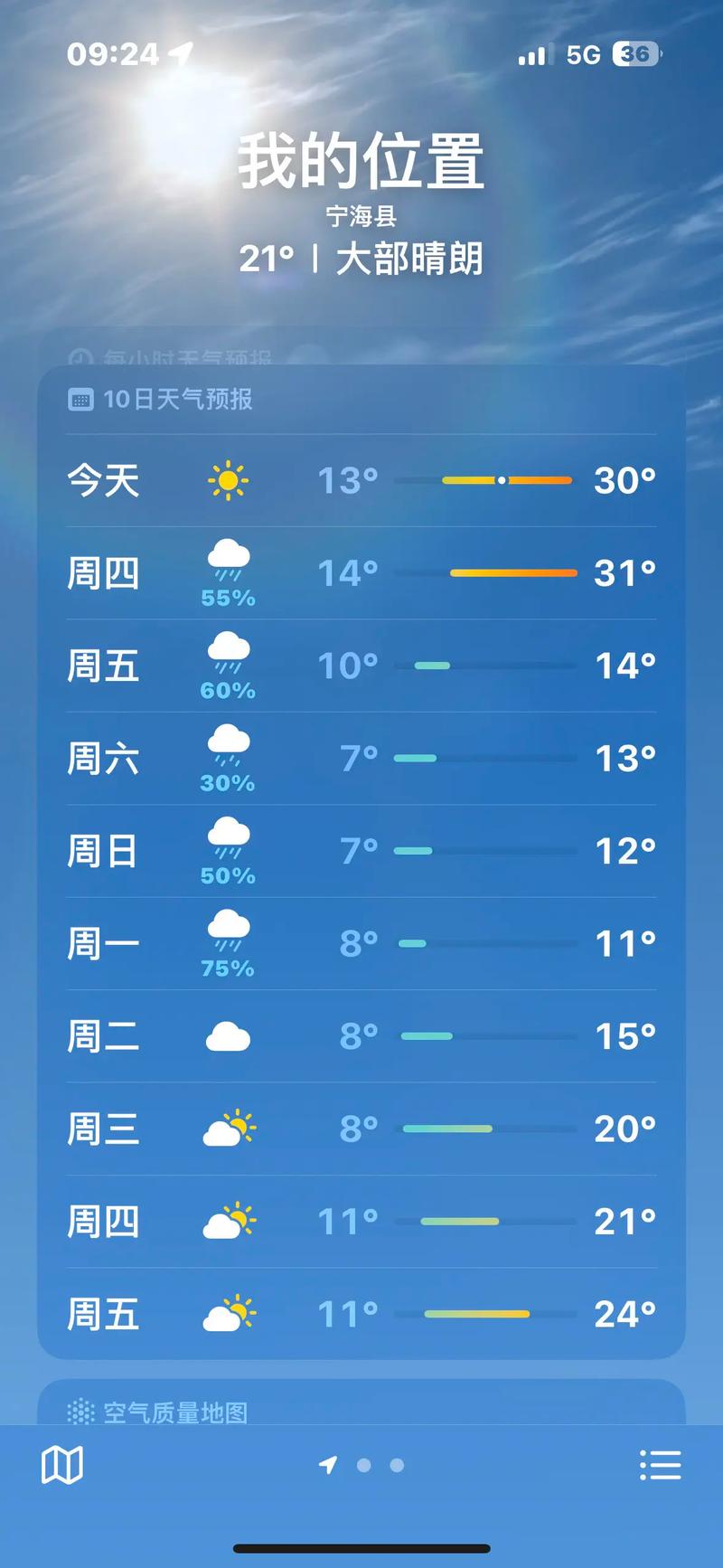Switch to current location page via arrow dot
This screenshot has height=1568, width=723.
[x=328, y=1464]
